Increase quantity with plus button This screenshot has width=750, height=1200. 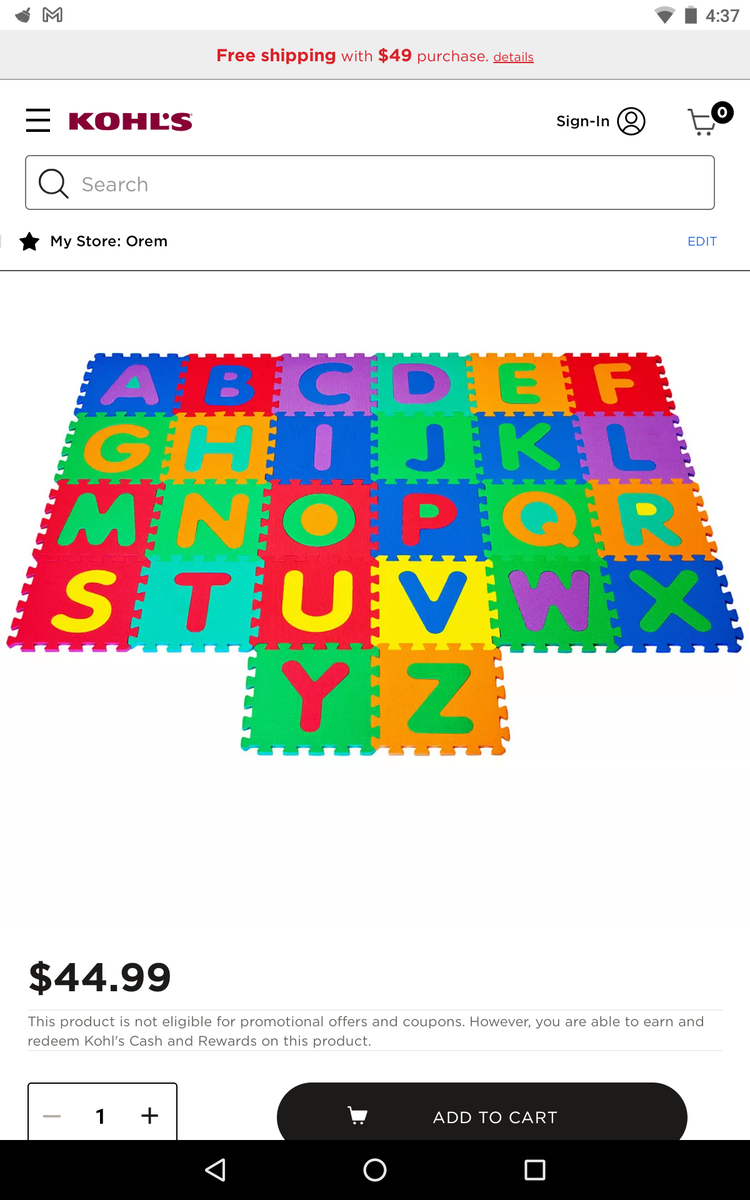pos(150,1116)
